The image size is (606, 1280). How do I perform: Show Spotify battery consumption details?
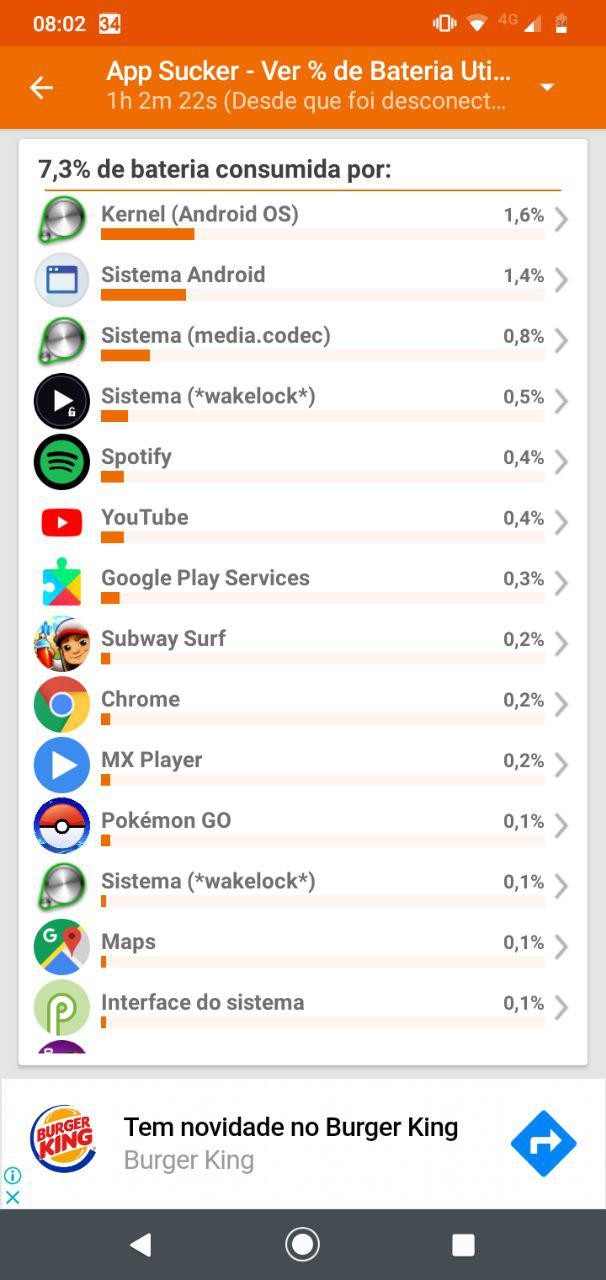coord(302,462)
